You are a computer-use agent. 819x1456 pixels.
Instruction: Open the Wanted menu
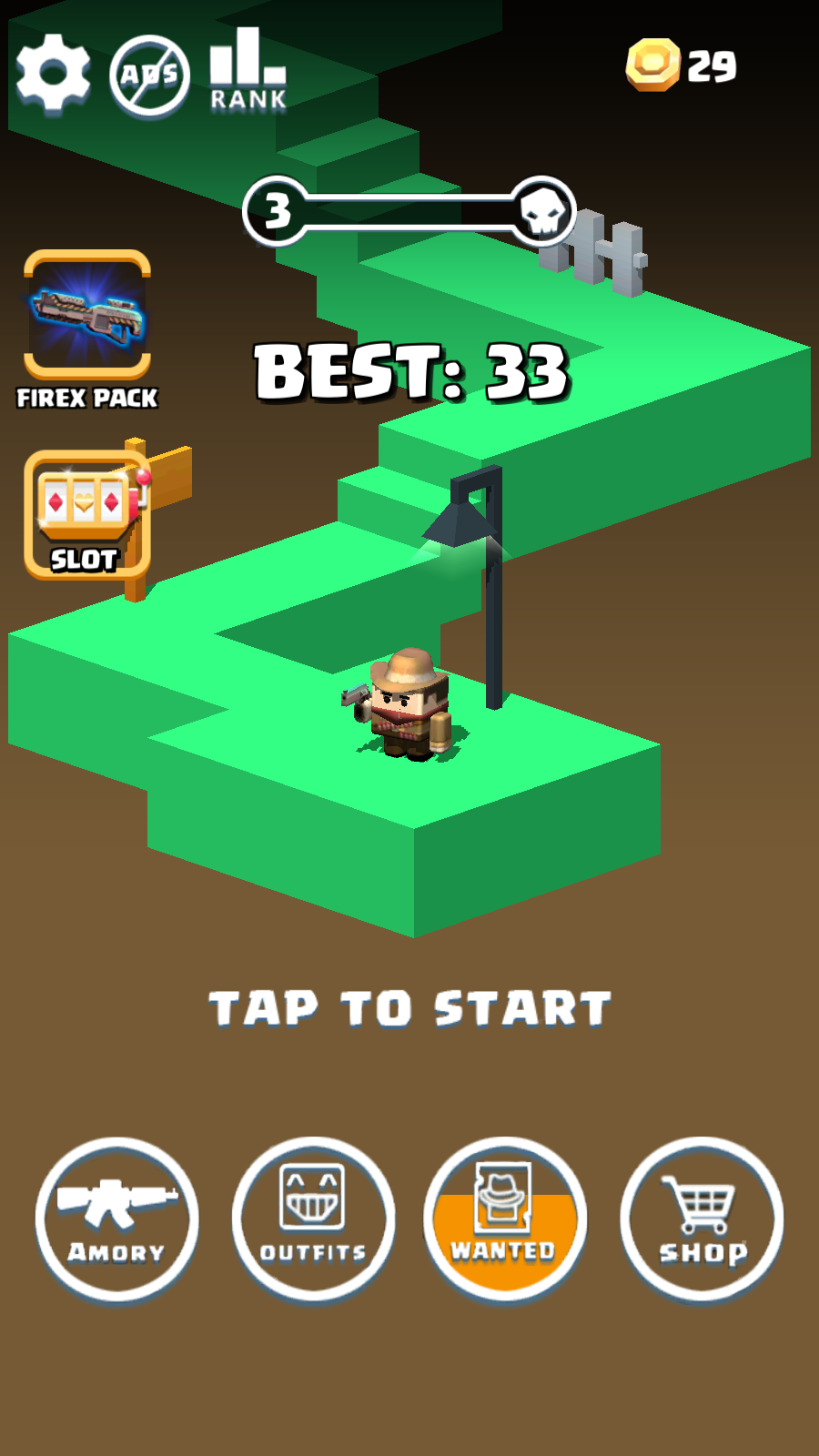click(x=505, y=1218)
